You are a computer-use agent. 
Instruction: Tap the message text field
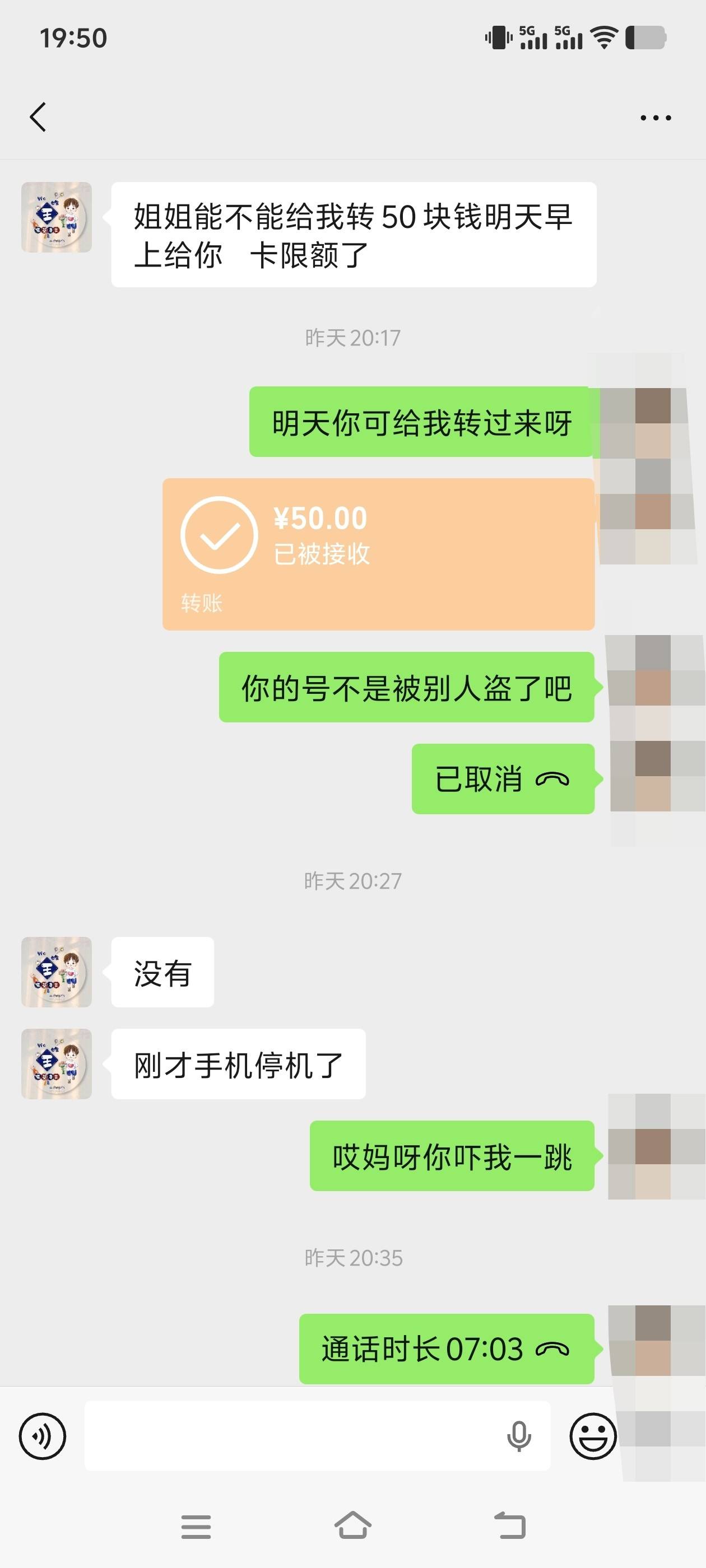292,1436
